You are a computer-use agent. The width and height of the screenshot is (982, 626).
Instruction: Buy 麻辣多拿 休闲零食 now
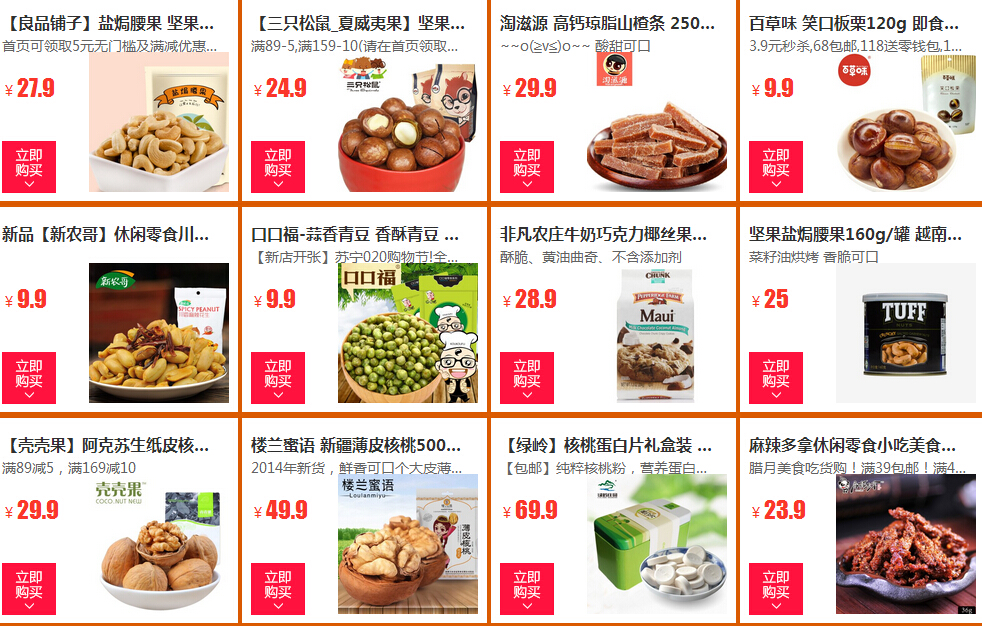coord(775,588)
